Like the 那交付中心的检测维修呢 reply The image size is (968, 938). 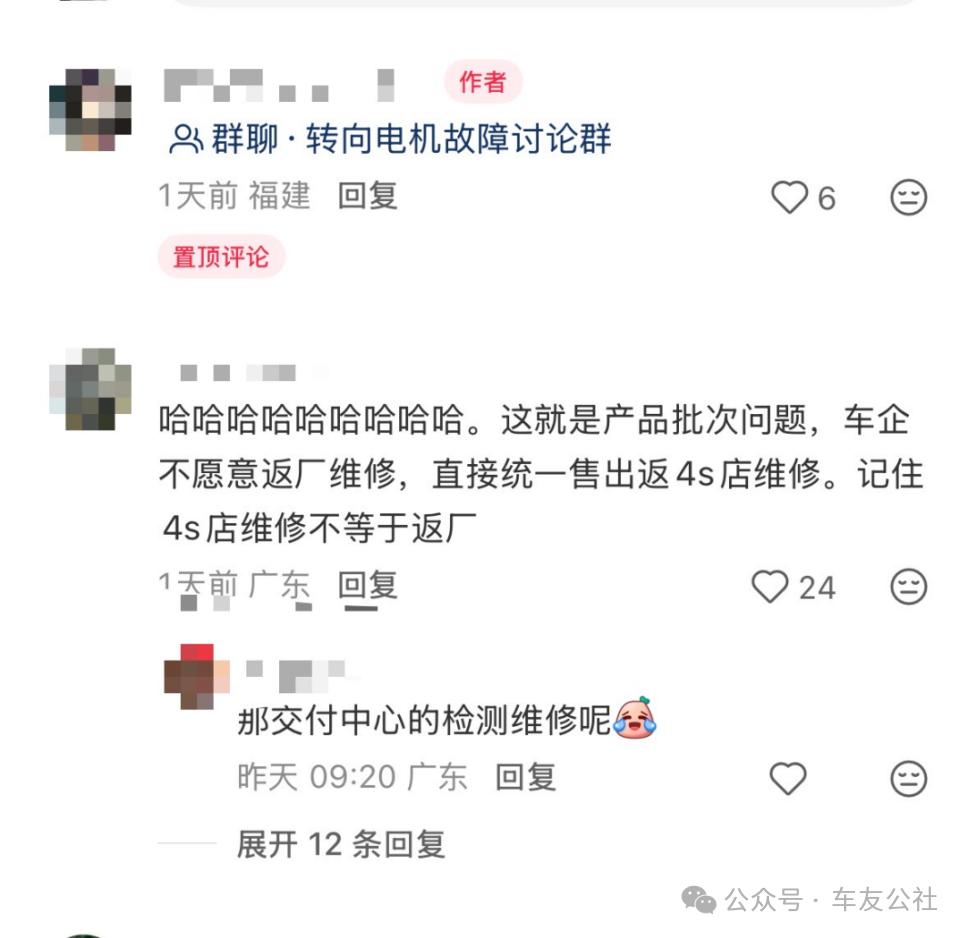(788, 778)
